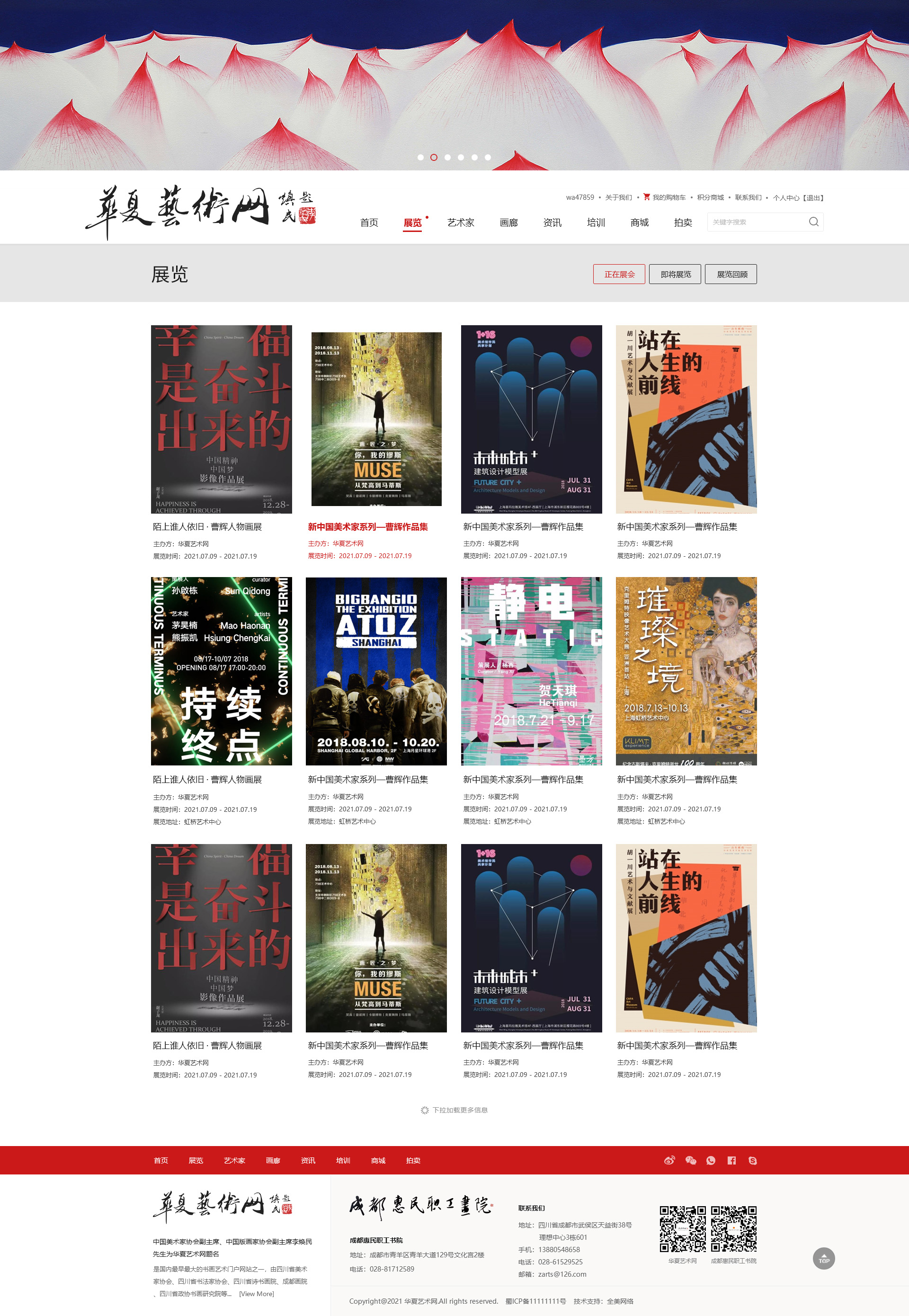Open the 艺术家 navigation item
Screen dimensions: 909x1316
point(460,222)
